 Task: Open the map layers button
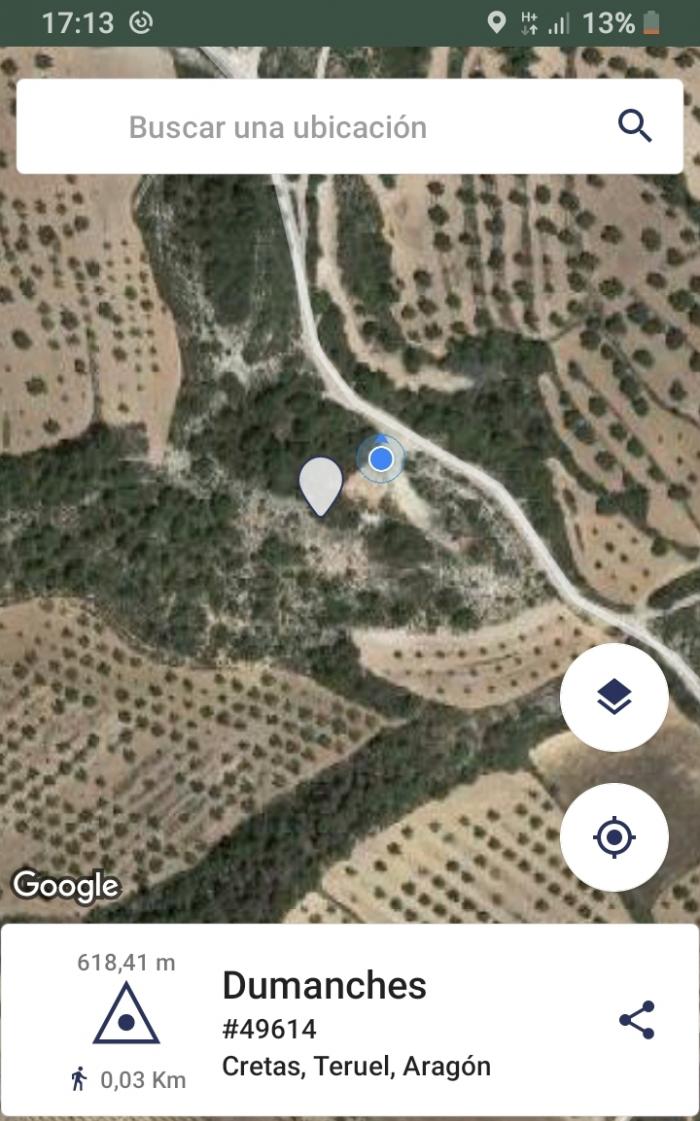pos(614,697)
